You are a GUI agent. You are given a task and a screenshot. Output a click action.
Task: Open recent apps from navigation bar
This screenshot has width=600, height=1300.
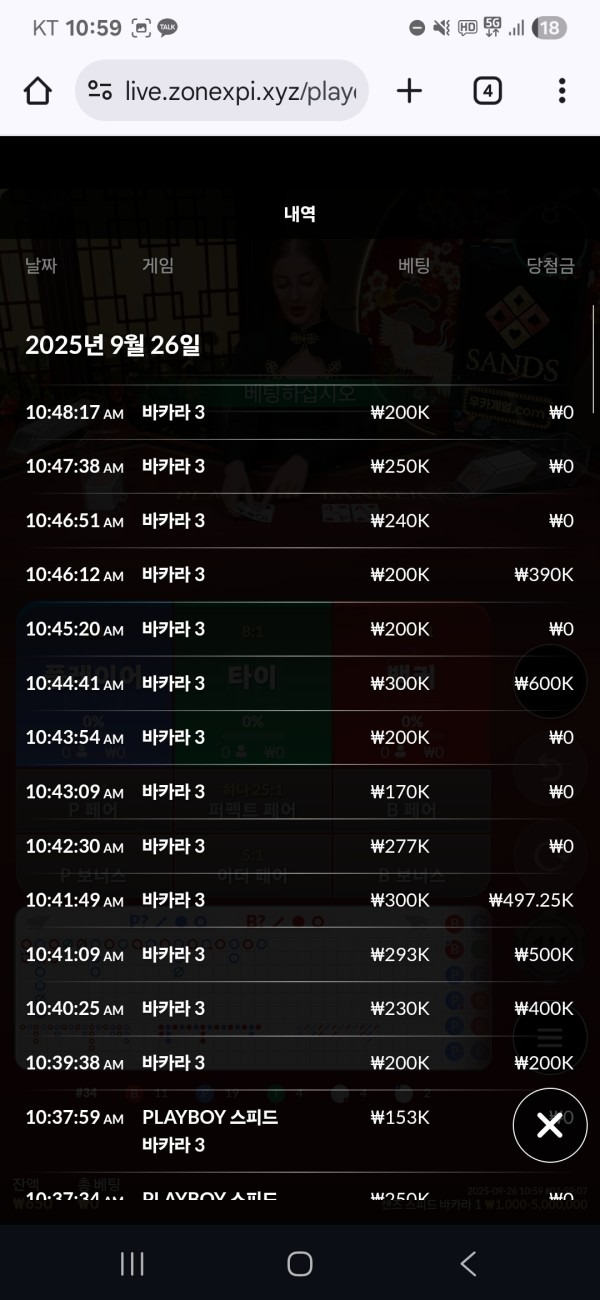point(132,1263)
